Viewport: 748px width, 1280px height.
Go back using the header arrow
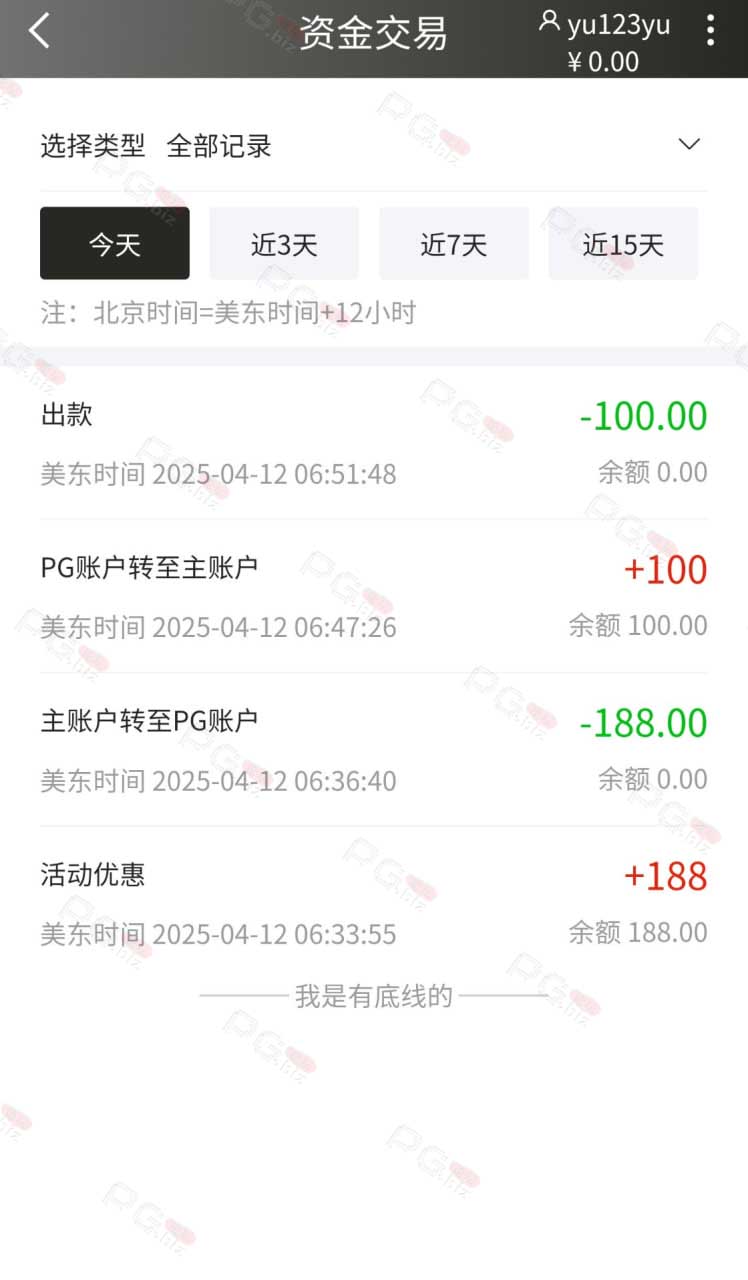coord(39,31)
